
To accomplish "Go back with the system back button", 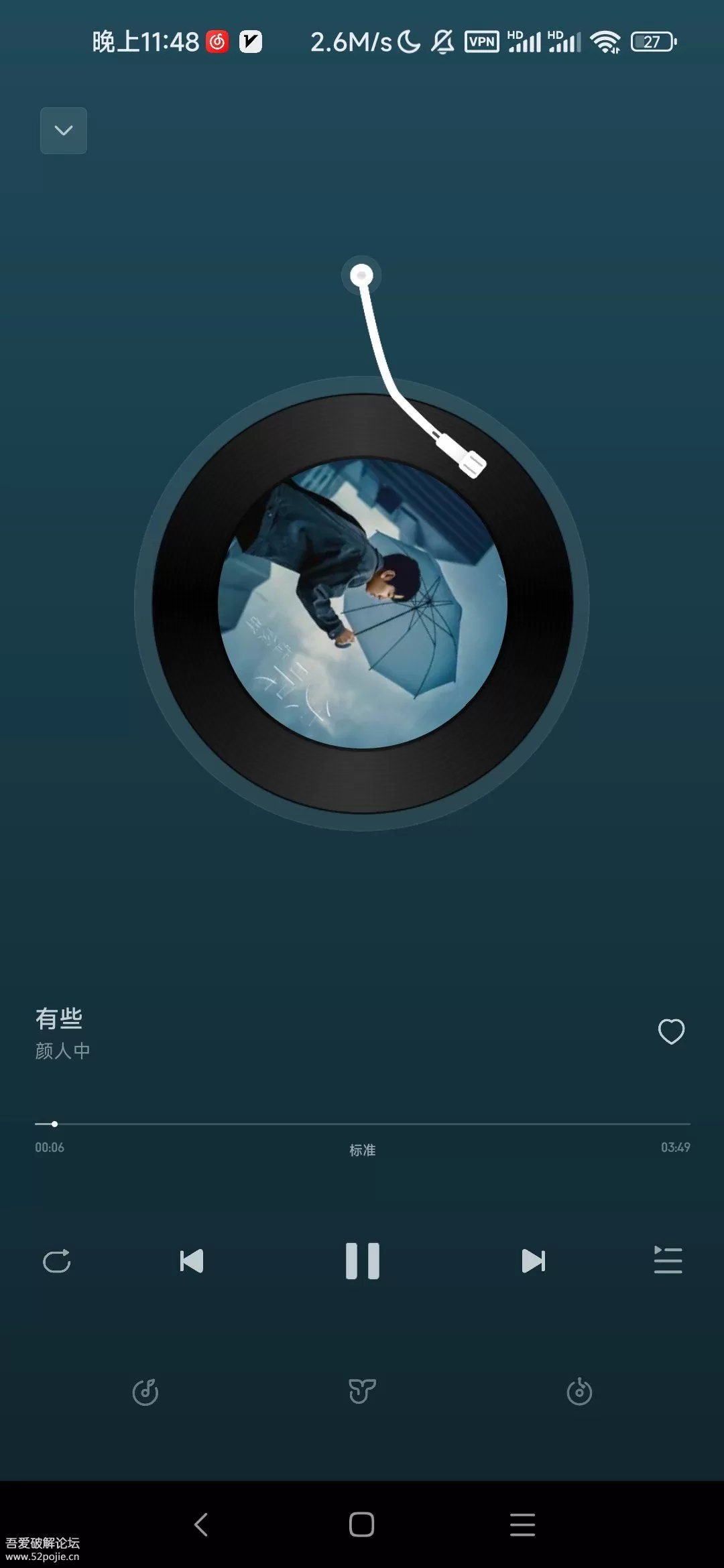I will pyautogui.click(x=201, y=1524).
